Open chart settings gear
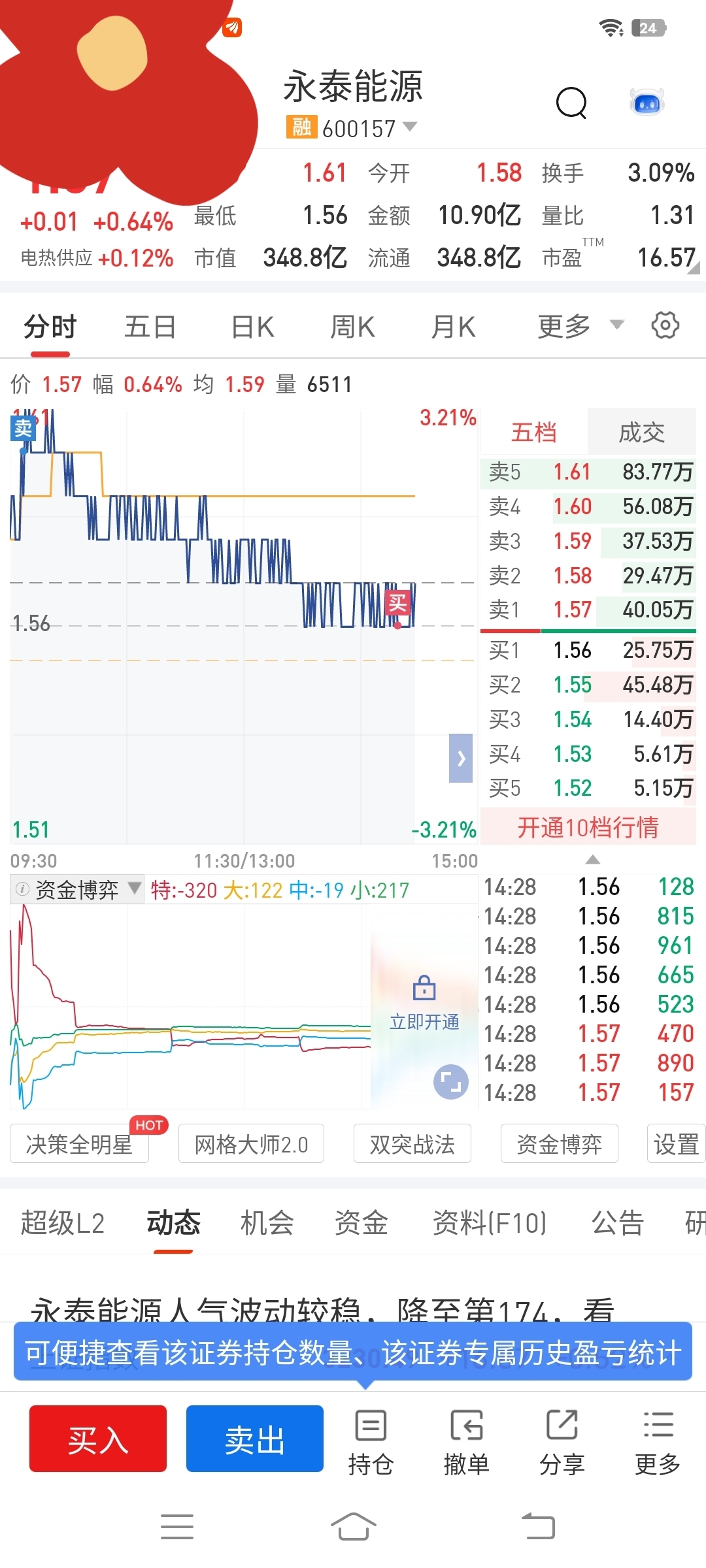Image resolution: width=706 pixels, height=1568 pixels. coord(665,325)
